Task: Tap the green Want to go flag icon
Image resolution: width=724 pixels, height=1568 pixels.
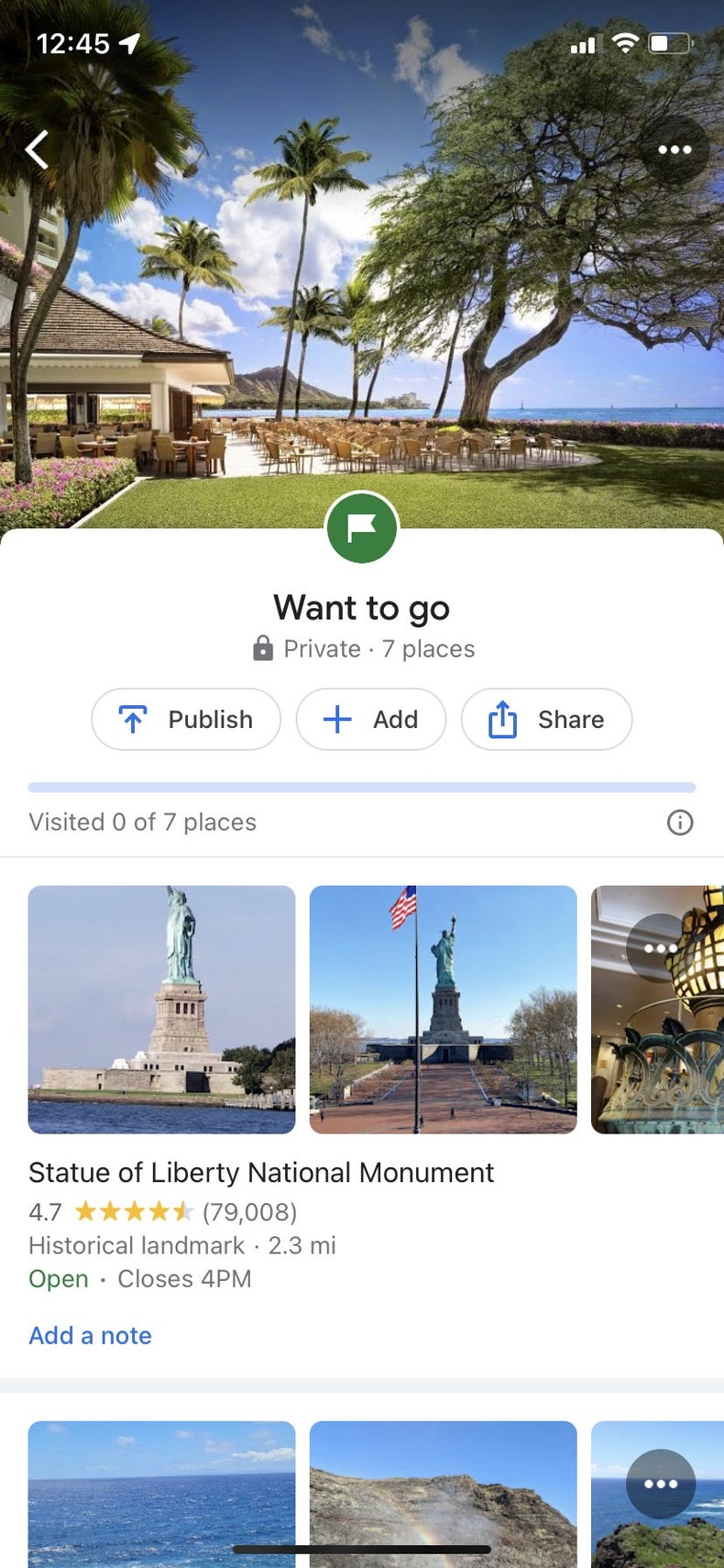Action: [x=361, y=527]
